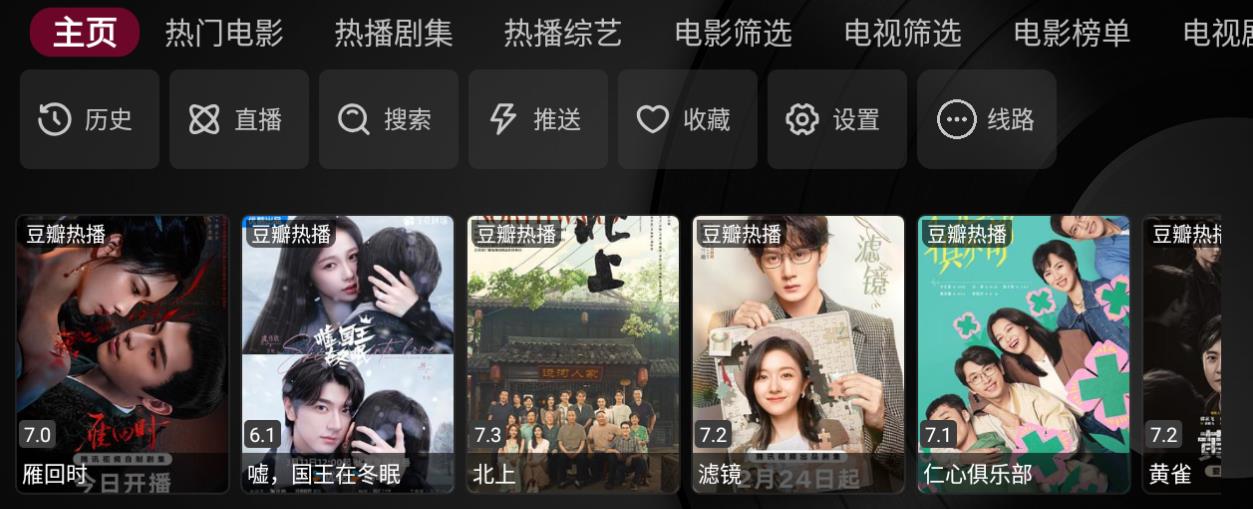View 收藏 favorites
1253x509 pixels.
(687, 120)
